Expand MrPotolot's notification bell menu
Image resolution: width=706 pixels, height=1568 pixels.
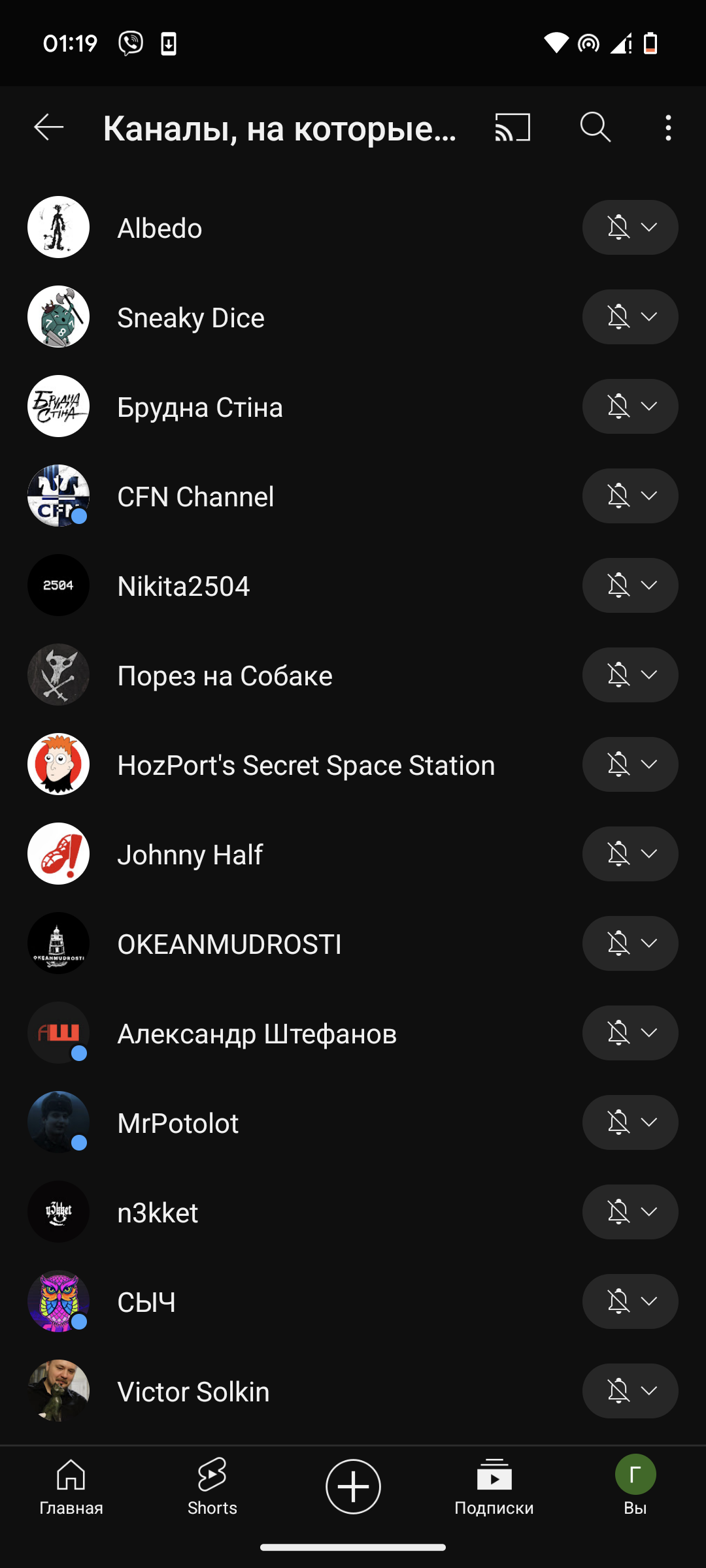pos(630,1122)
